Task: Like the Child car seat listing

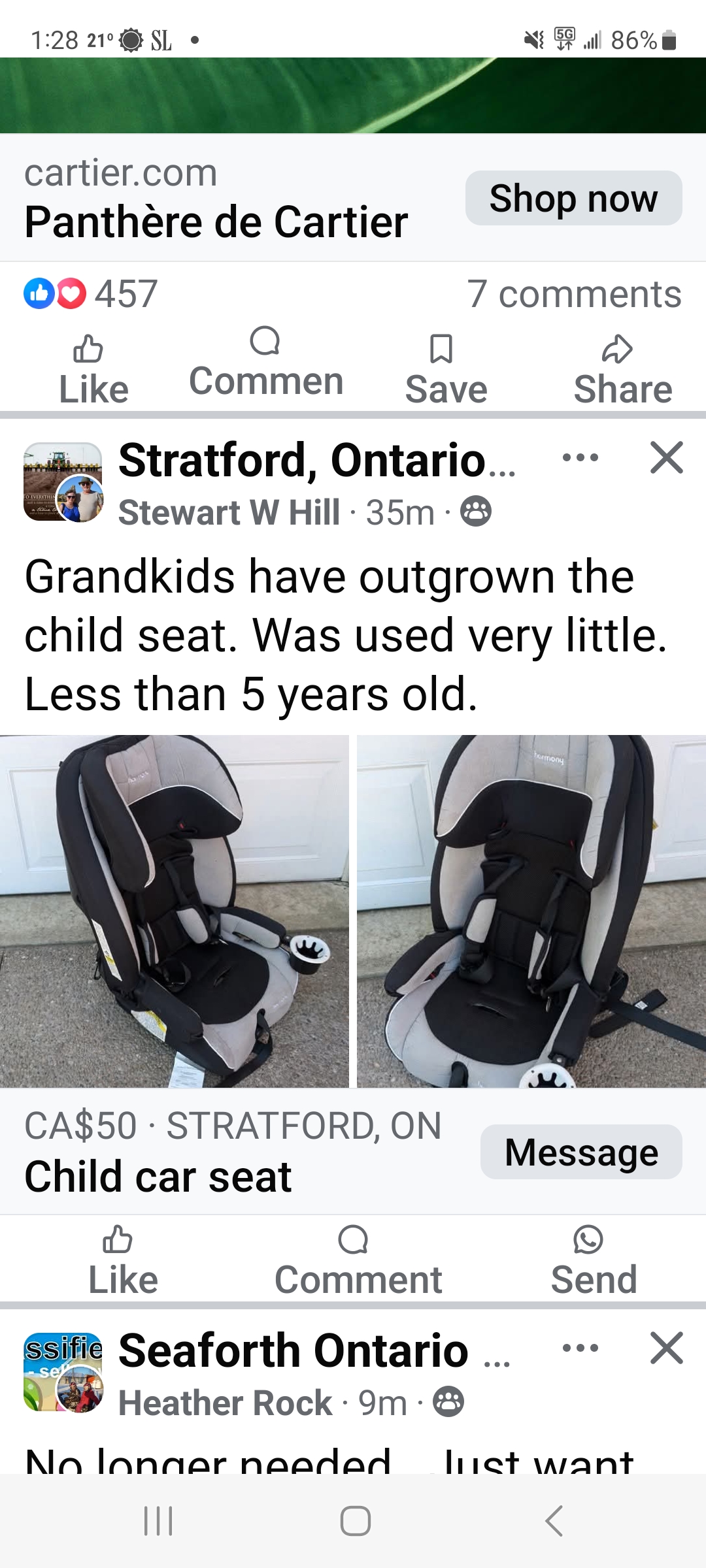Action: point(122,1261)
